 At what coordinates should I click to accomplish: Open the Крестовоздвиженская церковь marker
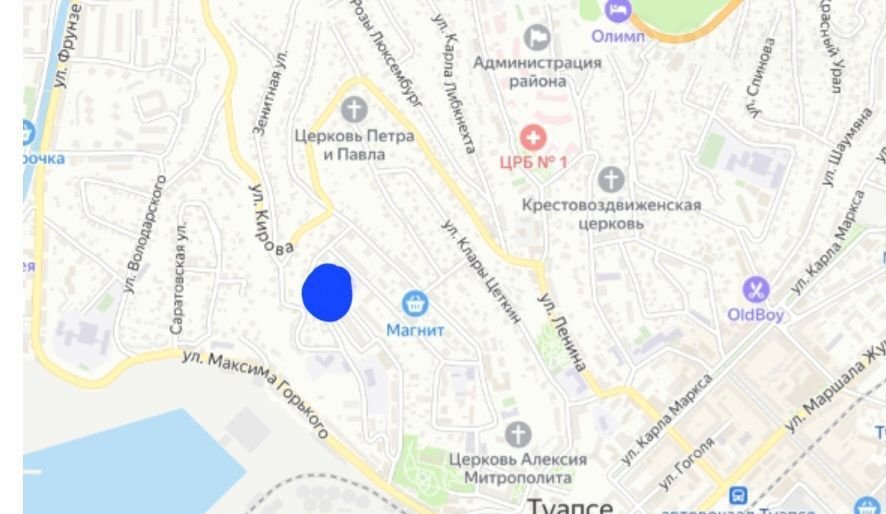click(x=611, y=180)
